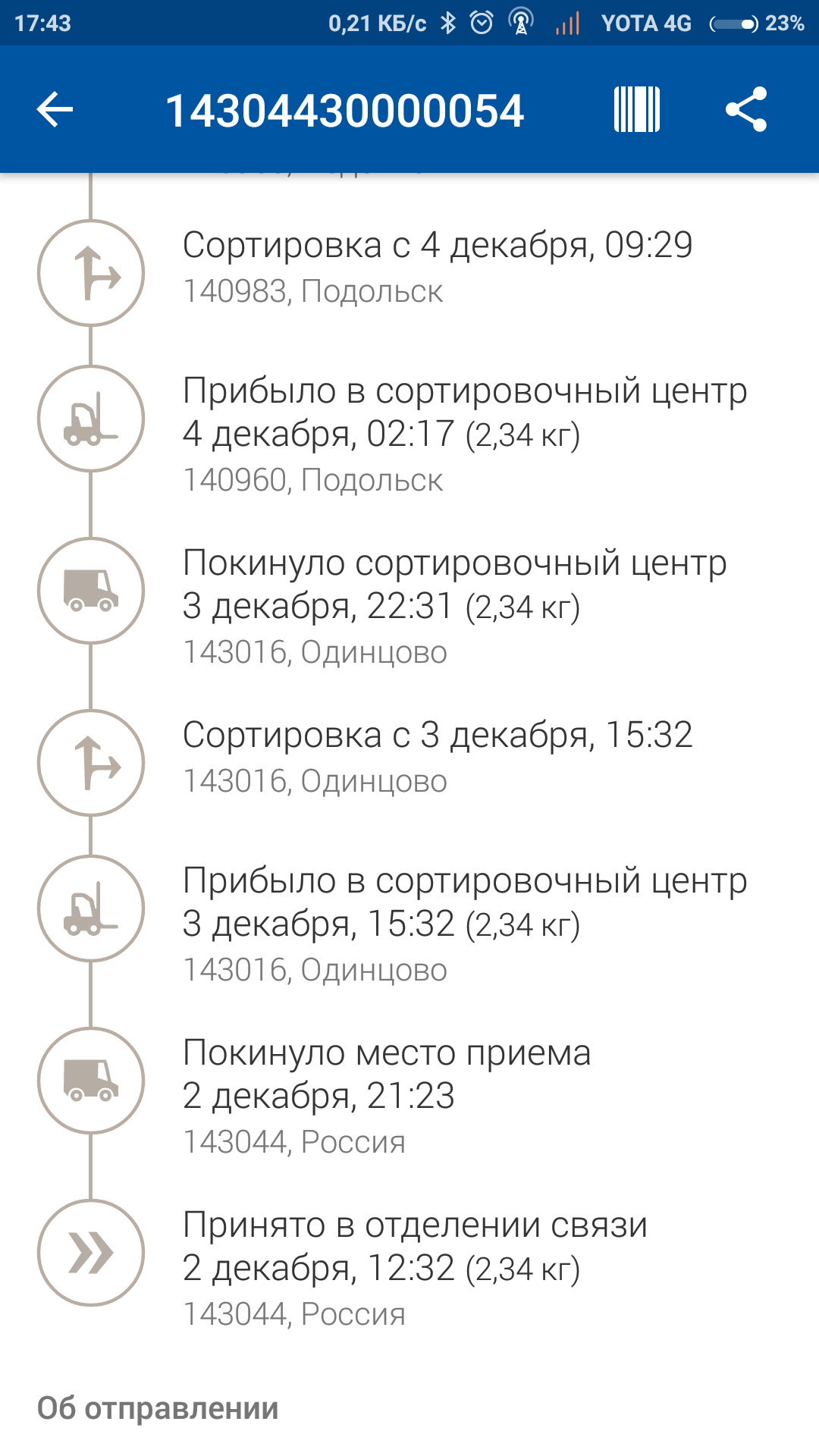Tap the share icon in the top bar
This screenshot has width=819, height=1456.
(746, 110)
